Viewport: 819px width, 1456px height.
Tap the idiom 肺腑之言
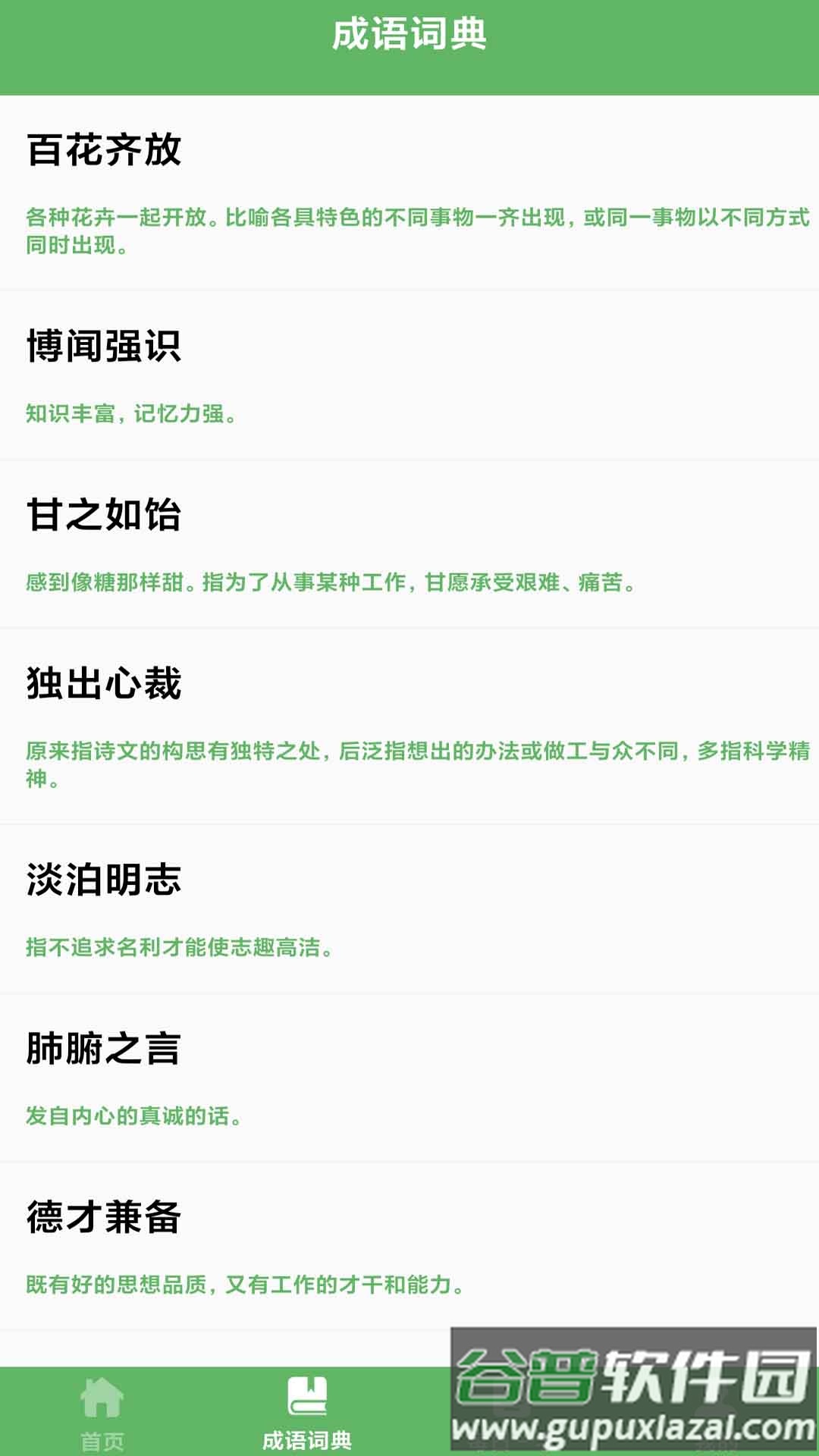point(105,1049)
